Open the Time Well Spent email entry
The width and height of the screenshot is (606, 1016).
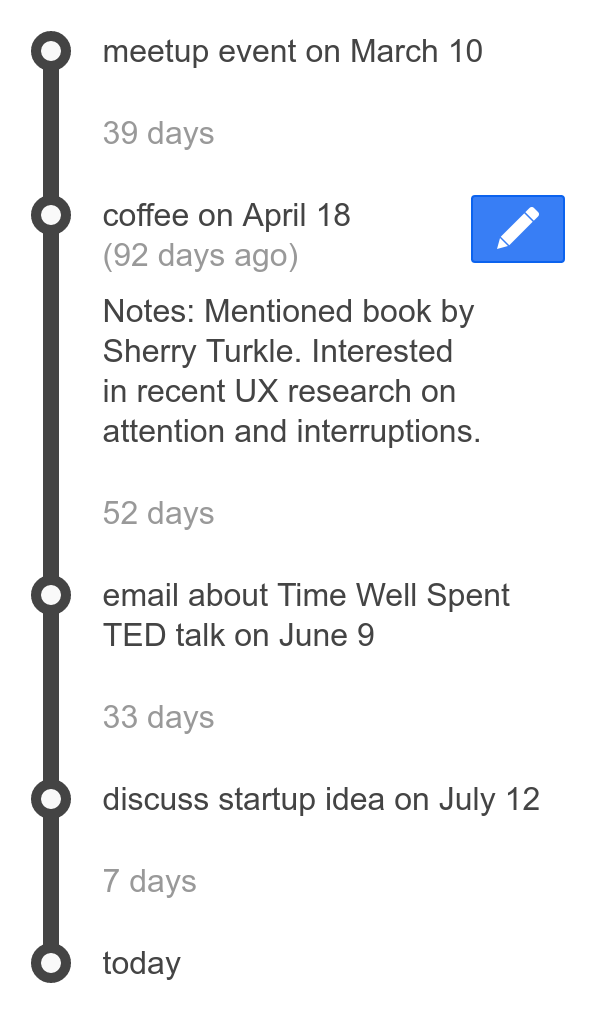tap(306, 615)
